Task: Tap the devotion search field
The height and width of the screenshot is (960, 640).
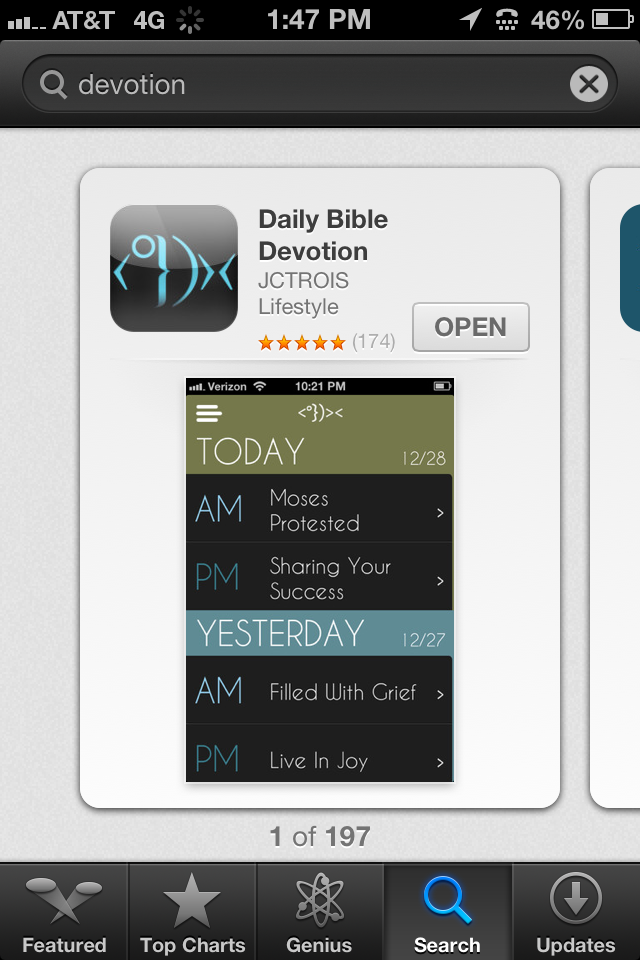Action: click(x=300, y=85)
